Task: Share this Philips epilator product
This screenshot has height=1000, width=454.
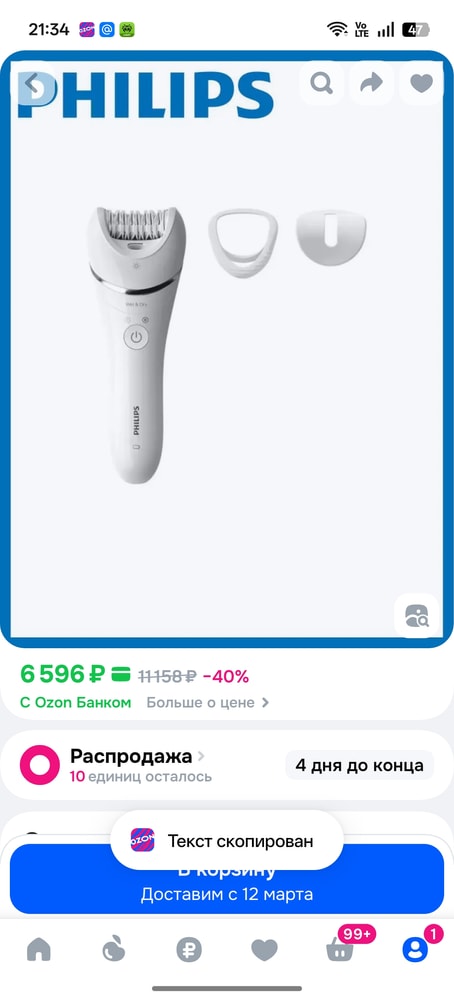Action: 371,83
